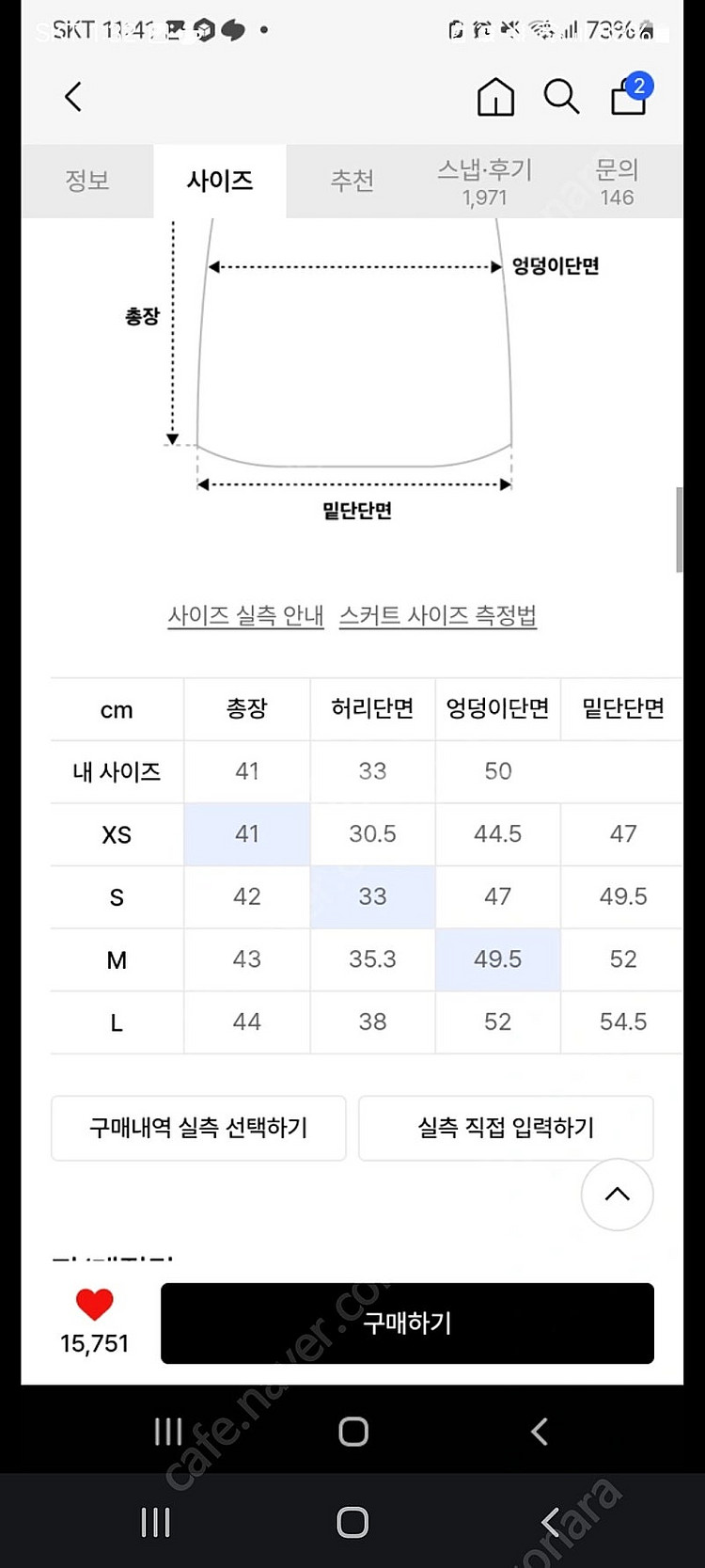Go back using the top-left arrow

coord(73,96)
